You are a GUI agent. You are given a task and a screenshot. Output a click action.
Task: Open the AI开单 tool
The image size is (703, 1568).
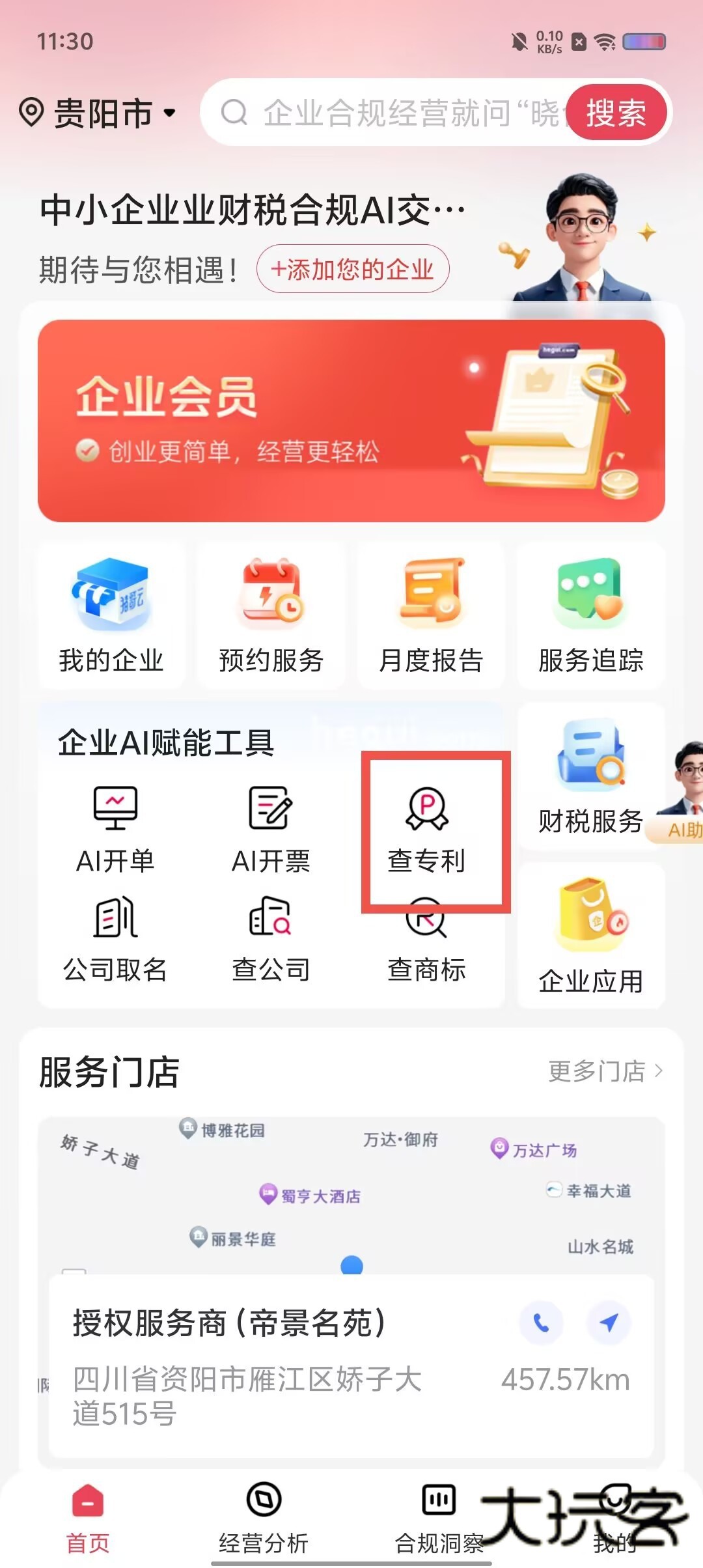[115, 827]
